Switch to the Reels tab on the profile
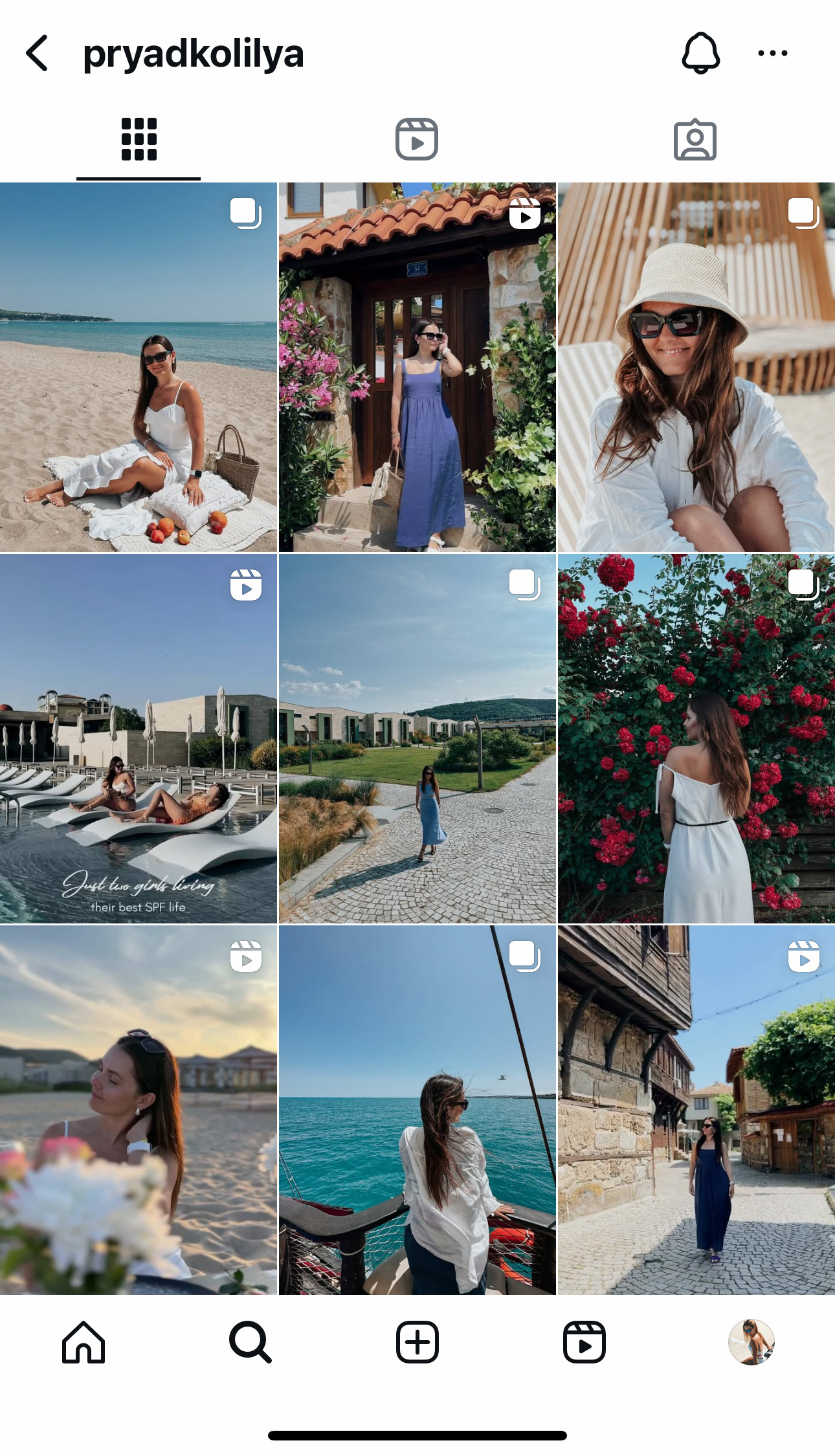The height and width of the screenshot is (1456, 835). pyautogui.click(x=417, y=139)
